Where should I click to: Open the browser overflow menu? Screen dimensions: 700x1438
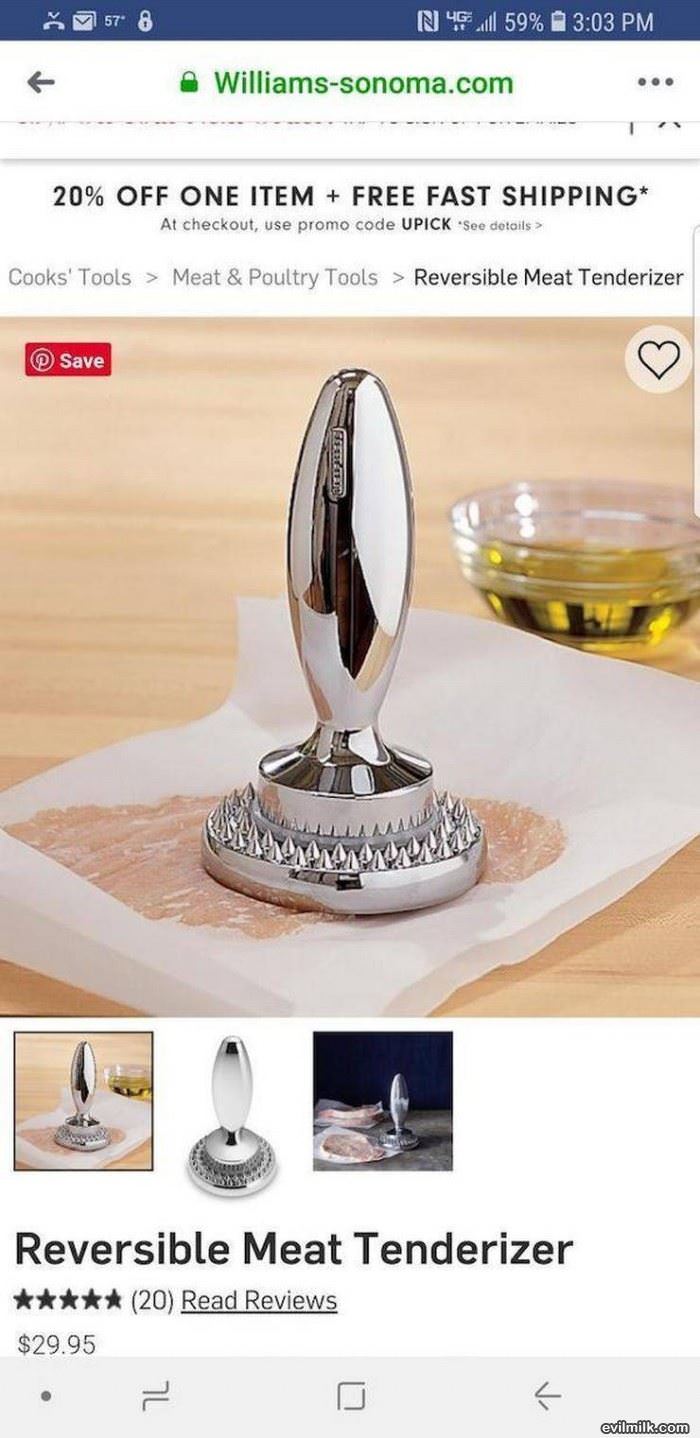(x=655, y=82)
